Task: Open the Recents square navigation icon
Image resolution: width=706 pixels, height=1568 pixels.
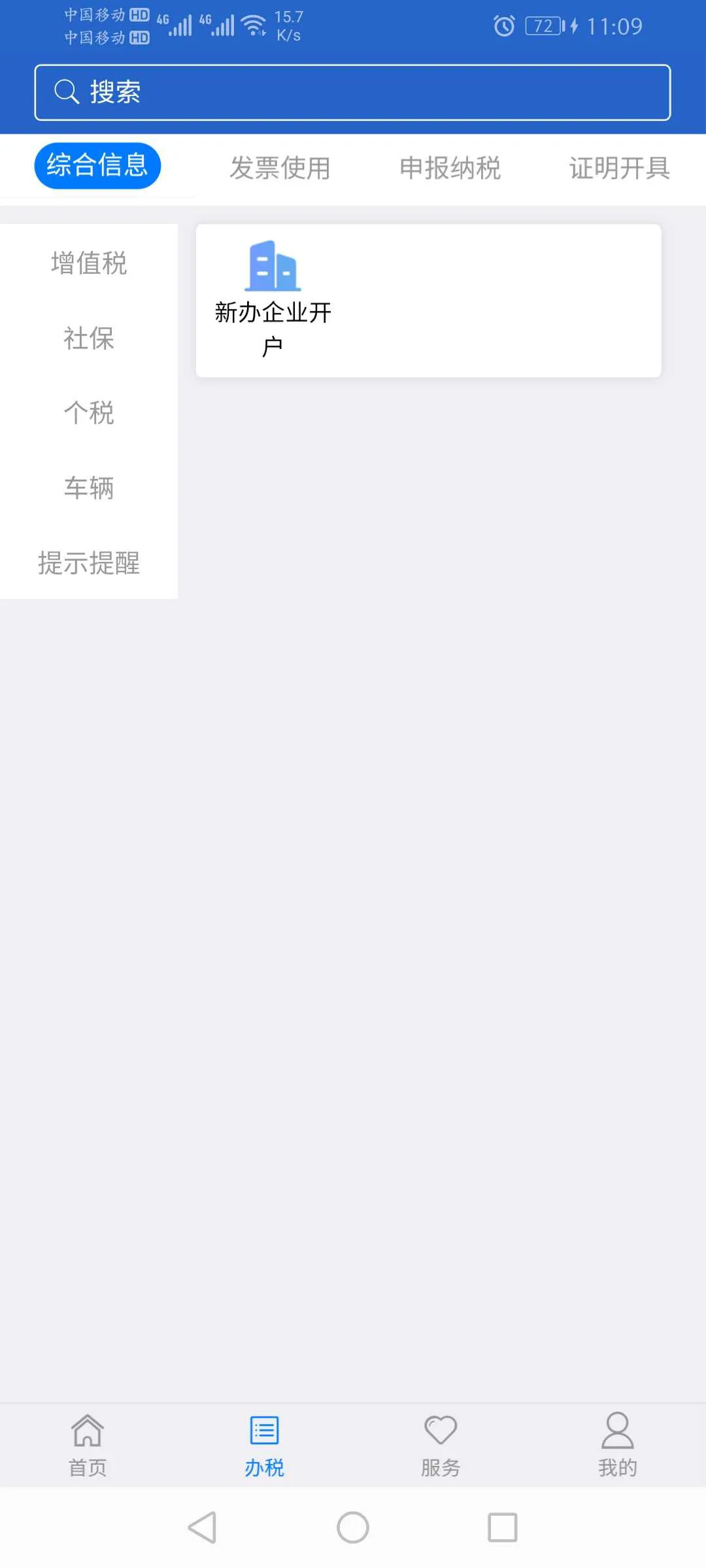Action: [x=501, y=1522]
